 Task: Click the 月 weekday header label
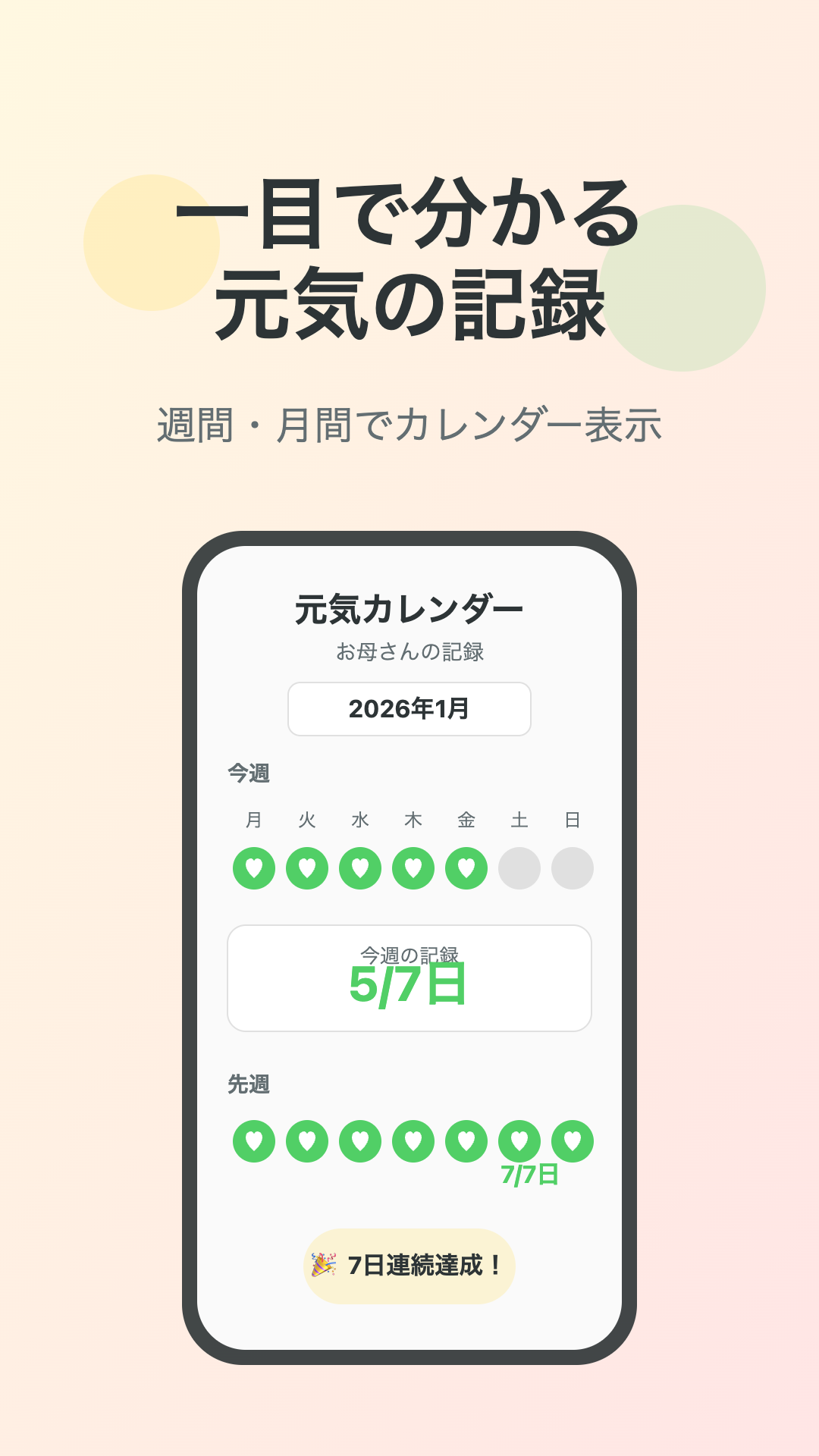254,819
